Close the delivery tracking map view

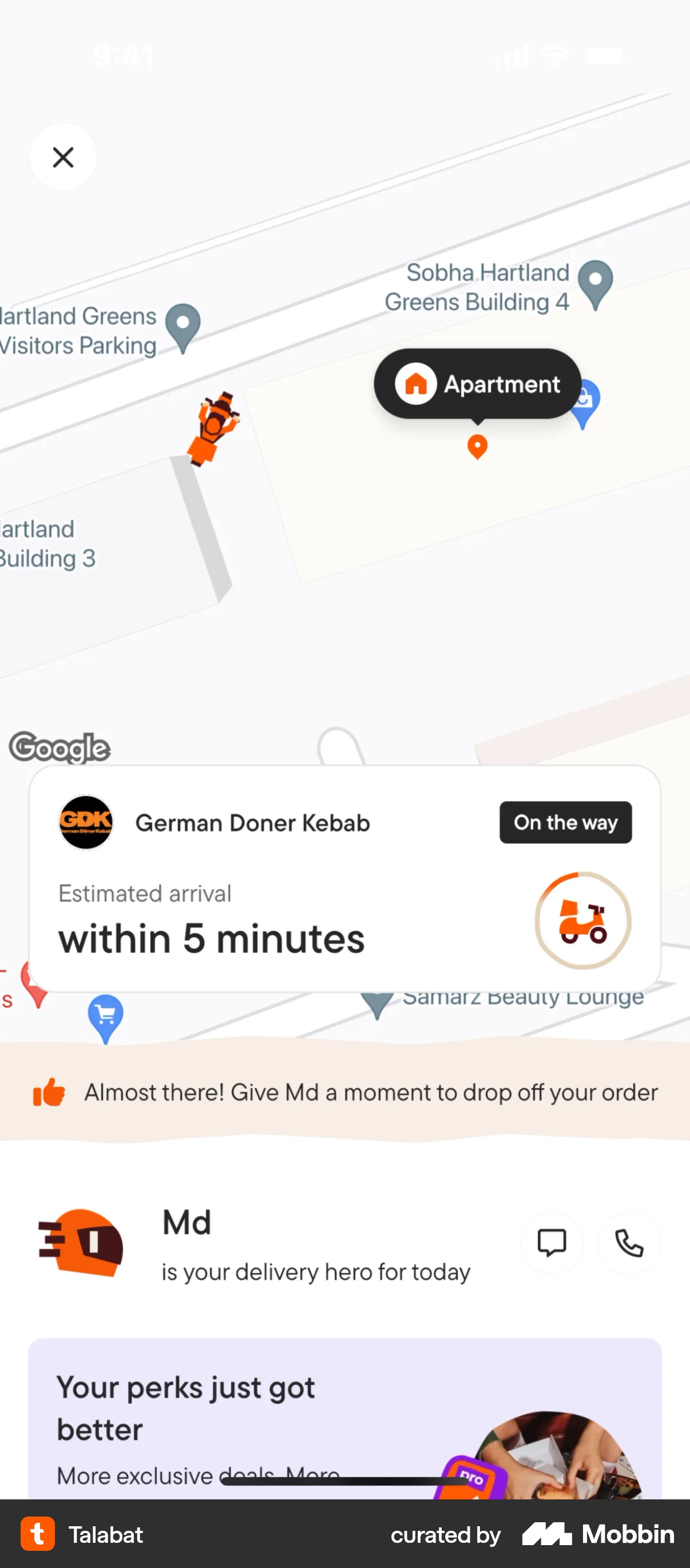click(x=64, y=157)
